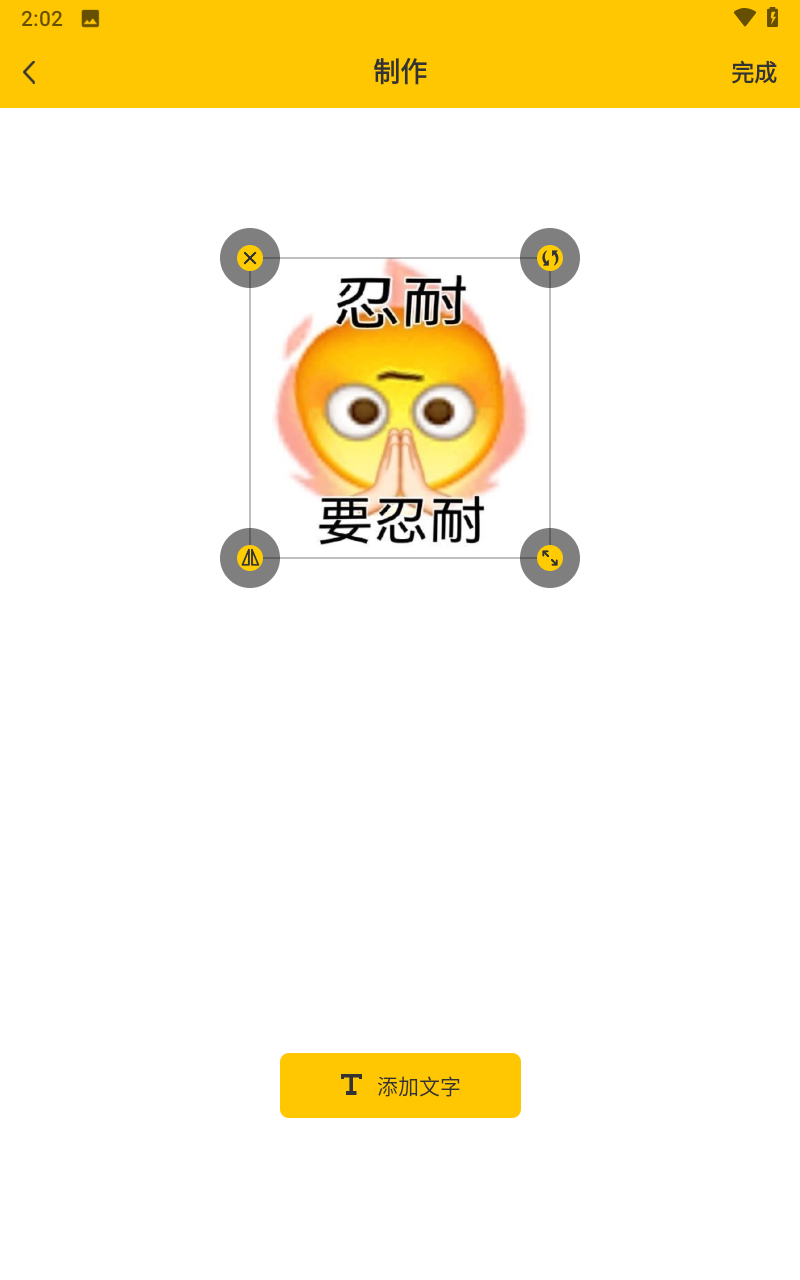Tap the resize handle on the sticker
This screenshot has height=1280, width=800.
click(x=550, y=558)
